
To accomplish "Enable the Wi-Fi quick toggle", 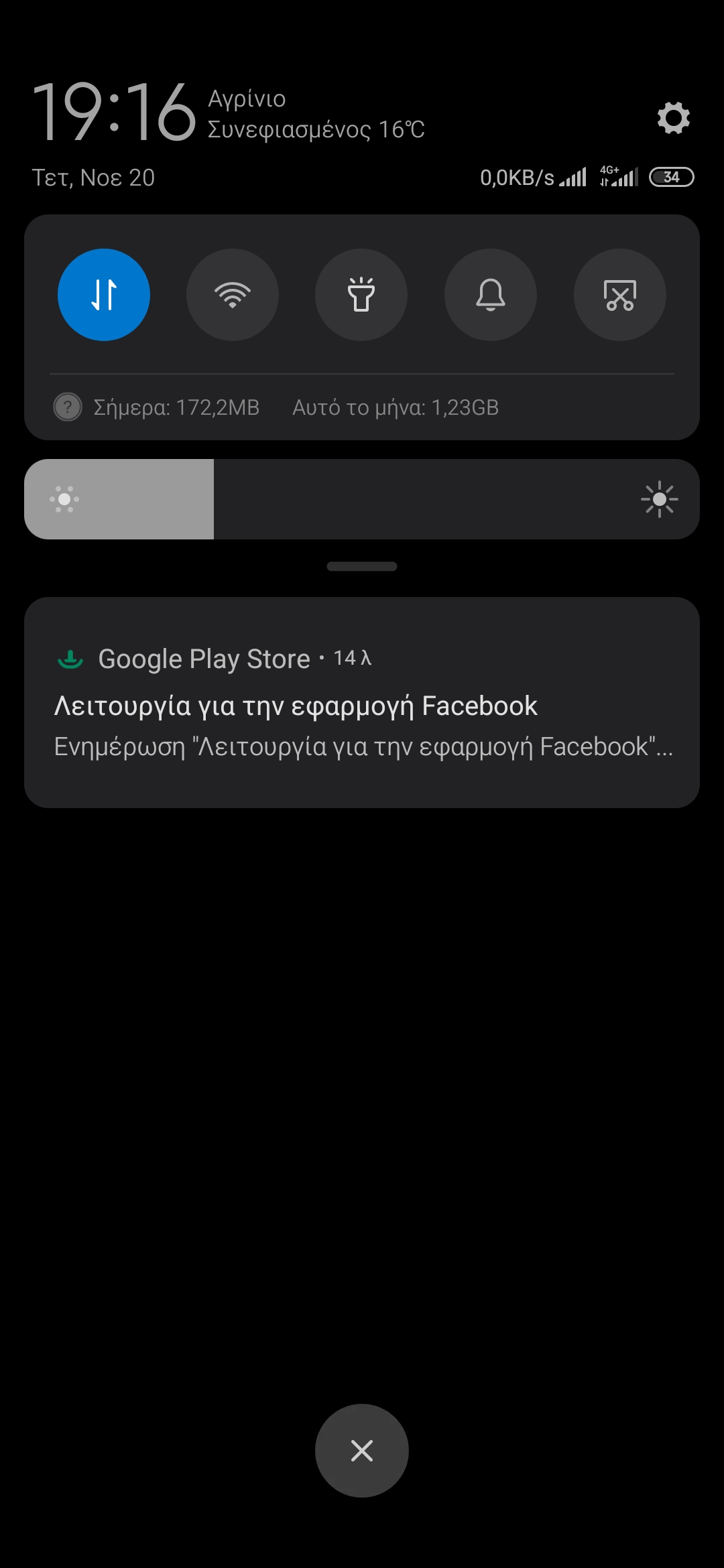I will [x=233, y=295].
